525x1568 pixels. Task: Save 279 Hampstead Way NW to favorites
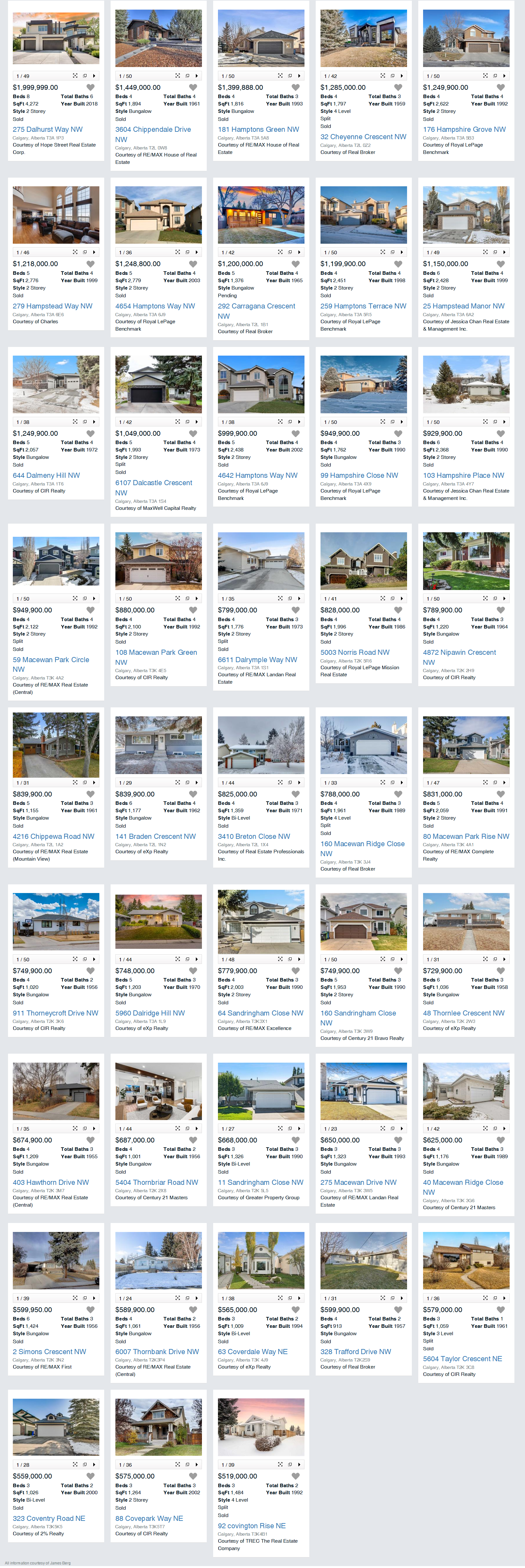(x=91, y=264)
